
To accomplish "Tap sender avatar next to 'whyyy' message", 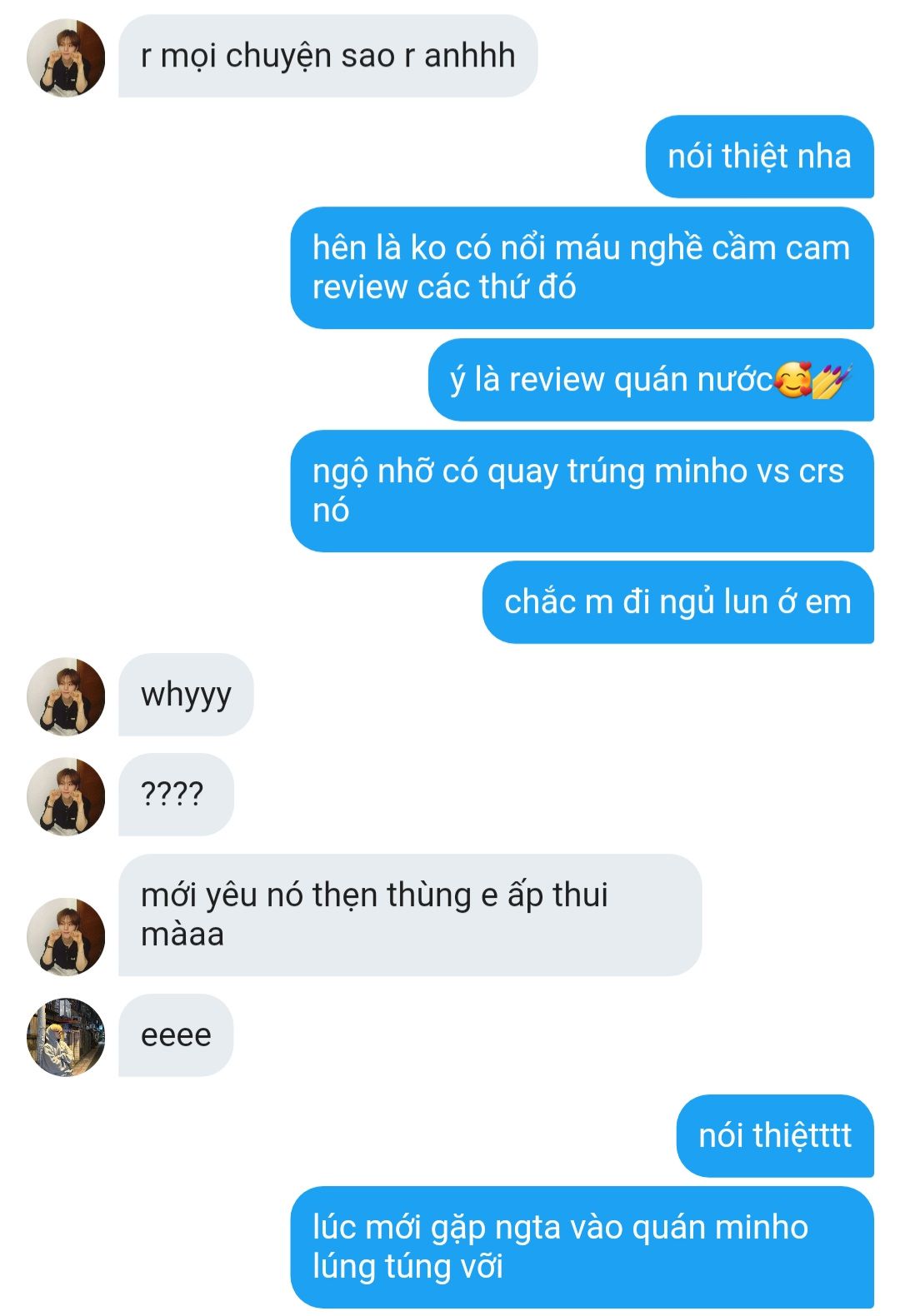I will pyautogui.click(x=66, y=696).
